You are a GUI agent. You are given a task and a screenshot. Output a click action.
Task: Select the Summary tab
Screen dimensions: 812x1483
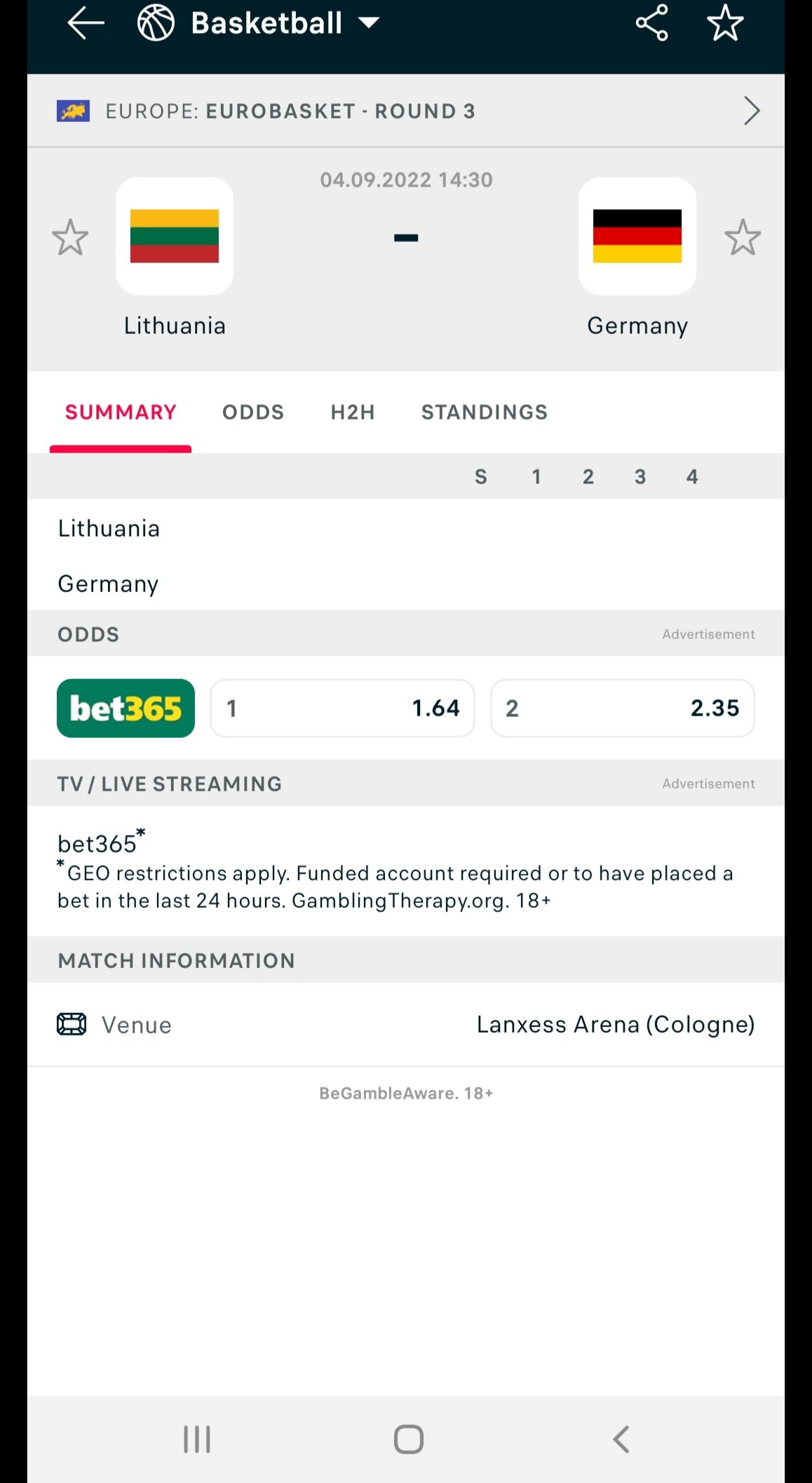[x=121, y=412]
